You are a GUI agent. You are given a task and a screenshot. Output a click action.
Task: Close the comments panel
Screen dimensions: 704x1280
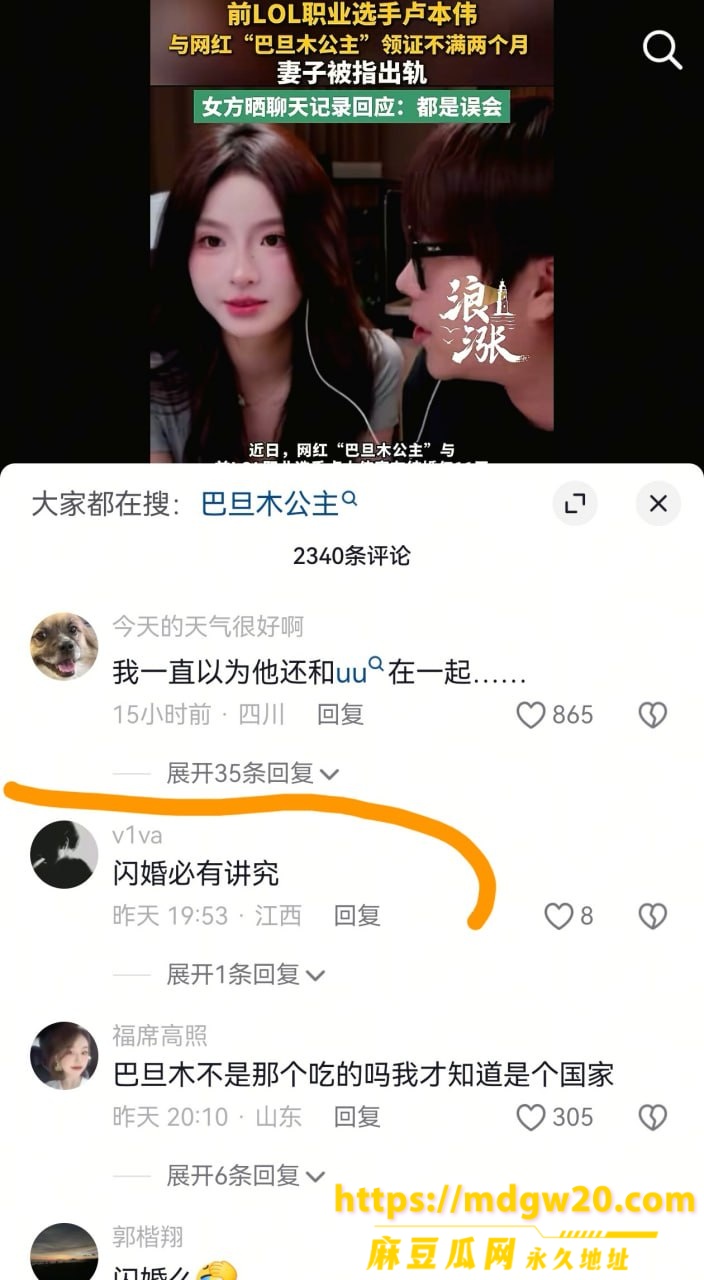(658, 504)
